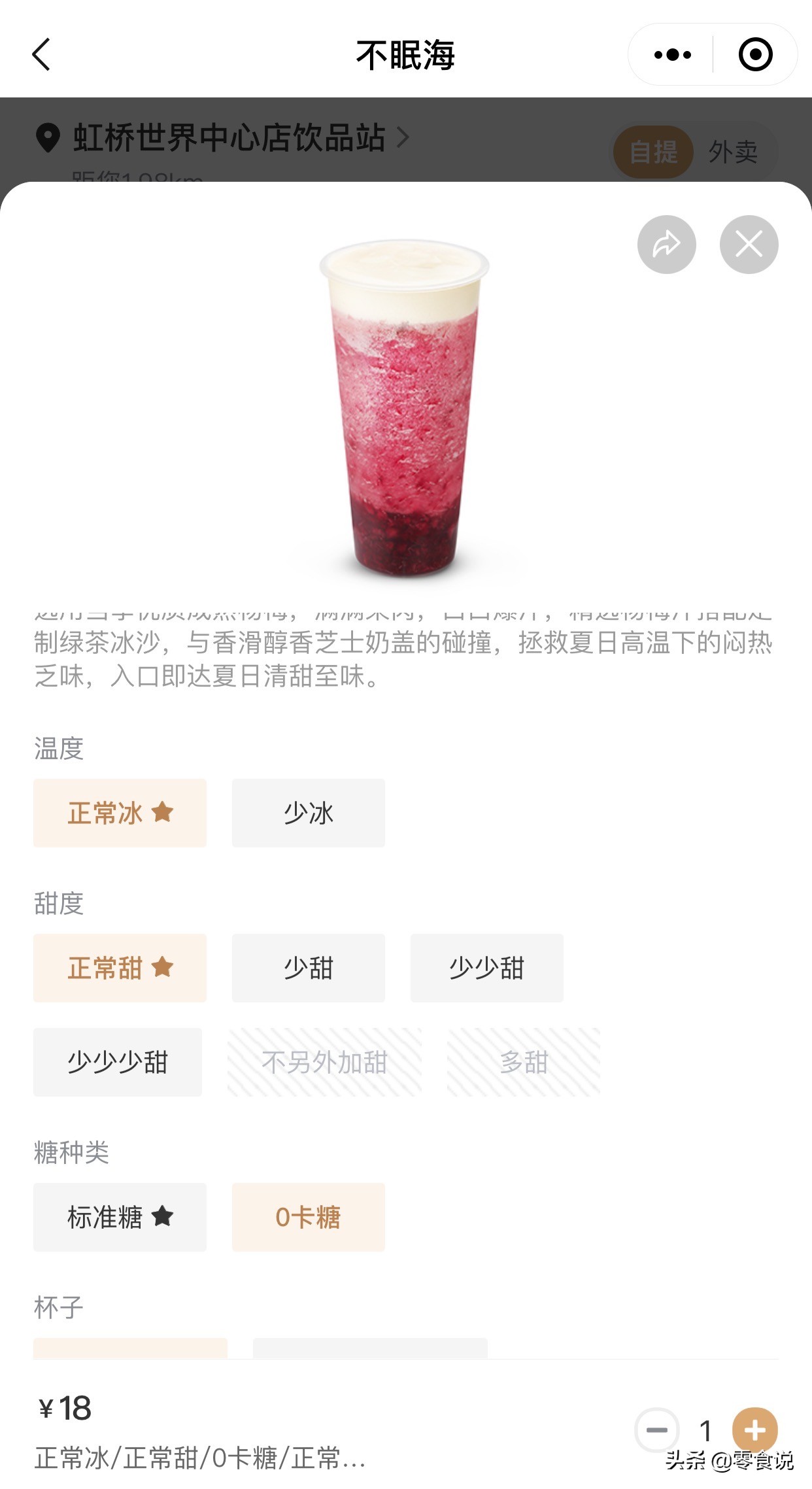Close the mini program with the circle button
The image size is (812, 1489).
click(755, 55)
